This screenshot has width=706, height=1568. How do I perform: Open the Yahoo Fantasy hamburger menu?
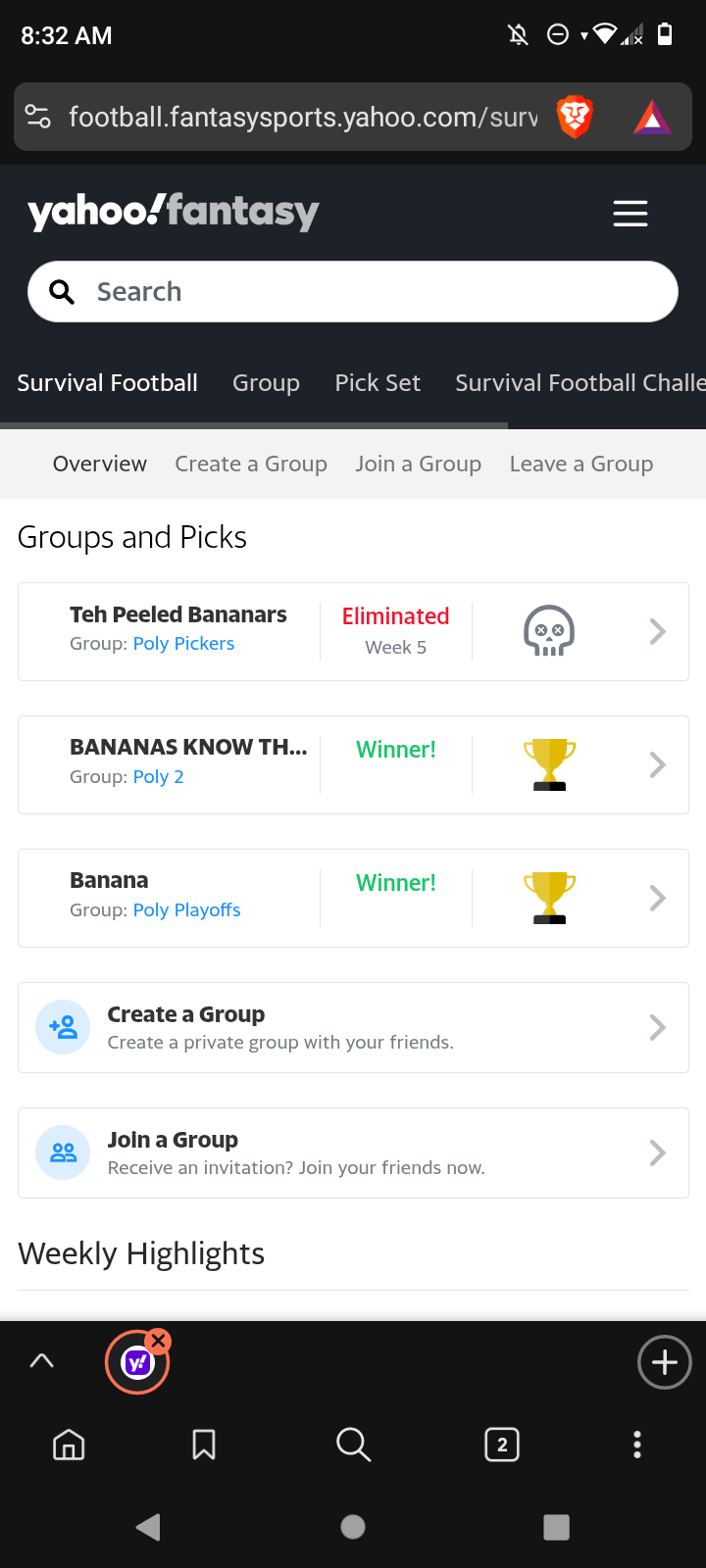[x=630, y=213]
